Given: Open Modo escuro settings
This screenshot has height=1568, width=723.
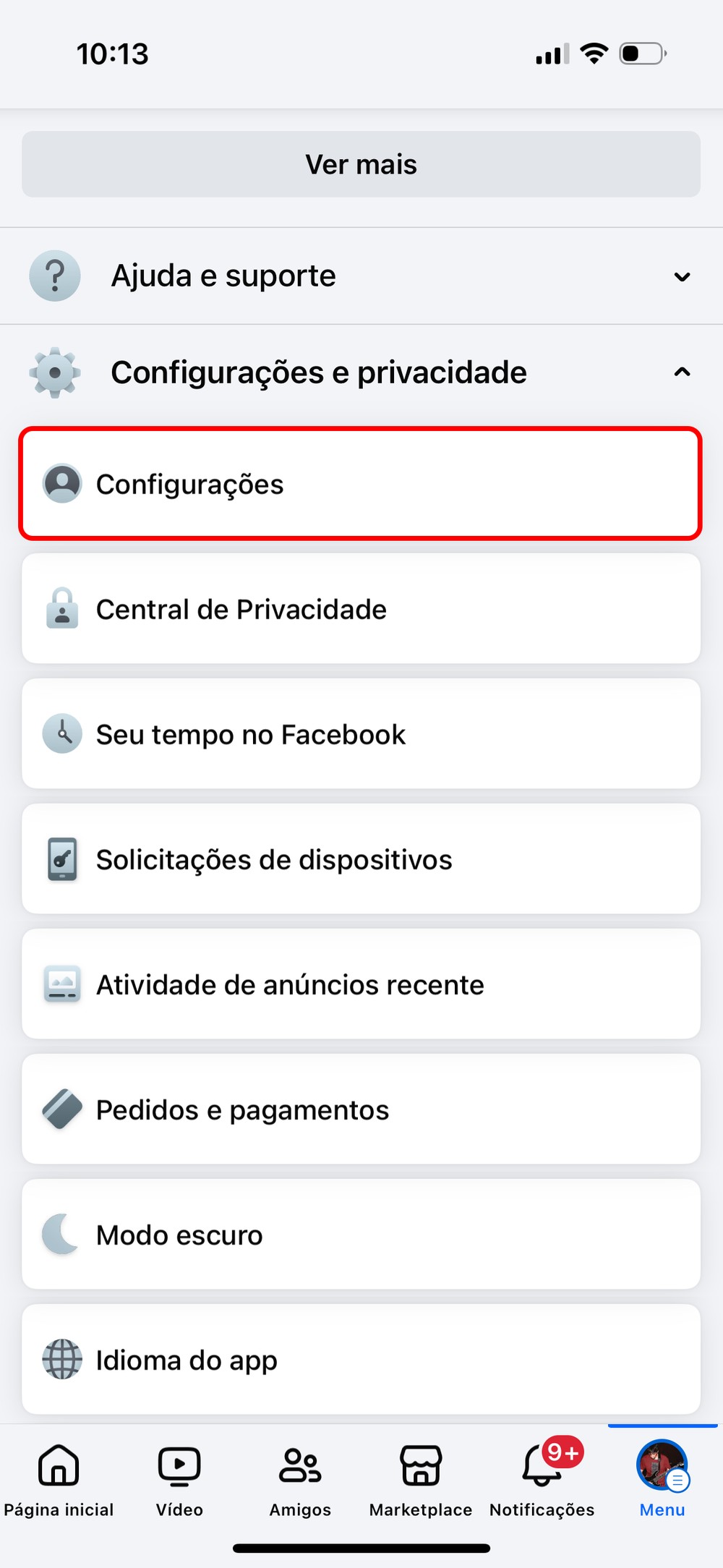Looking at the screenshot, I should coord(361,1235).
